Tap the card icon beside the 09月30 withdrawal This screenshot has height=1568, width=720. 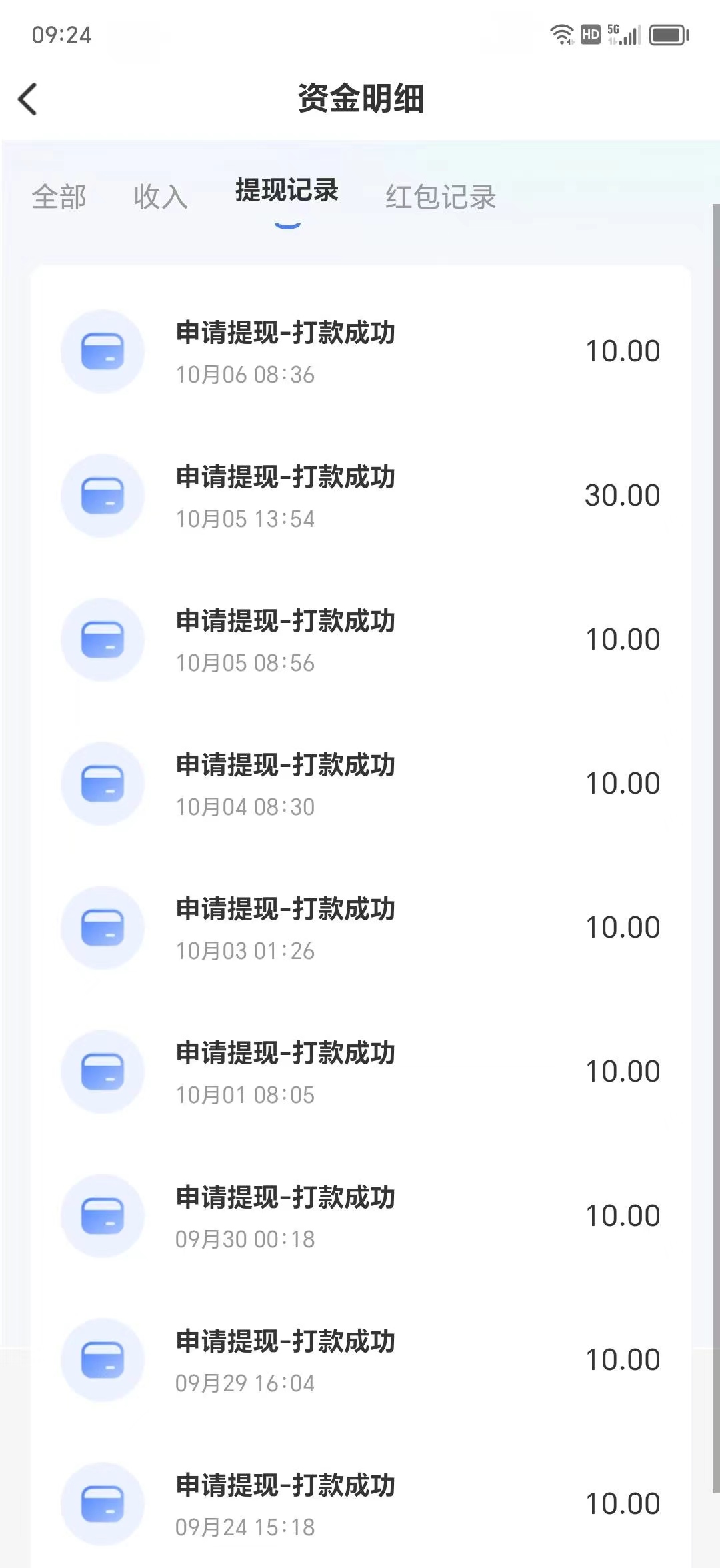(x=103, y=1216)
